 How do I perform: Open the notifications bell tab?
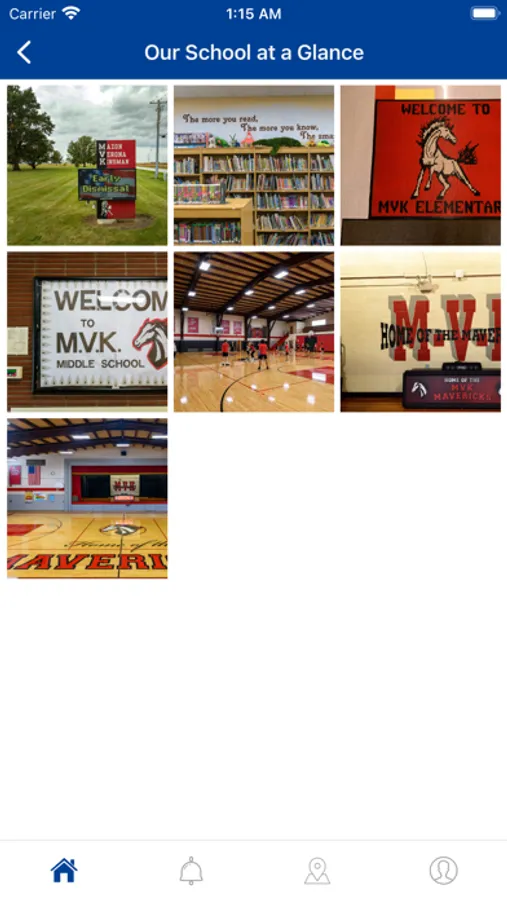(191, 871)
